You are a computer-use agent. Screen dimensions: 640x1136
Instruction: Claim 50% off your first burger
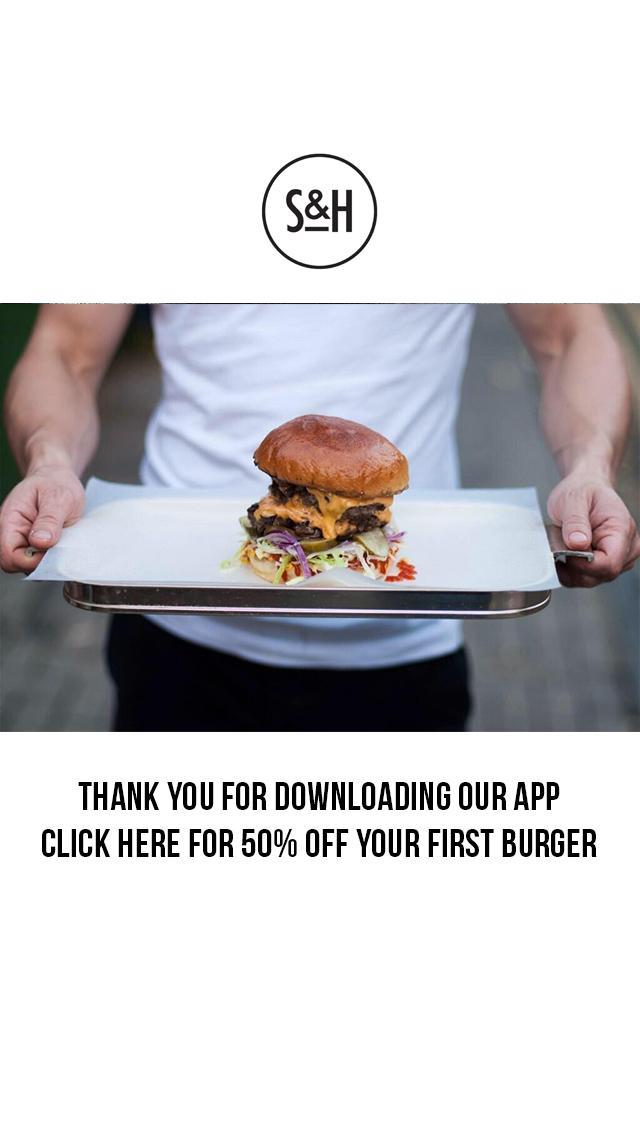tap(319, 844)
